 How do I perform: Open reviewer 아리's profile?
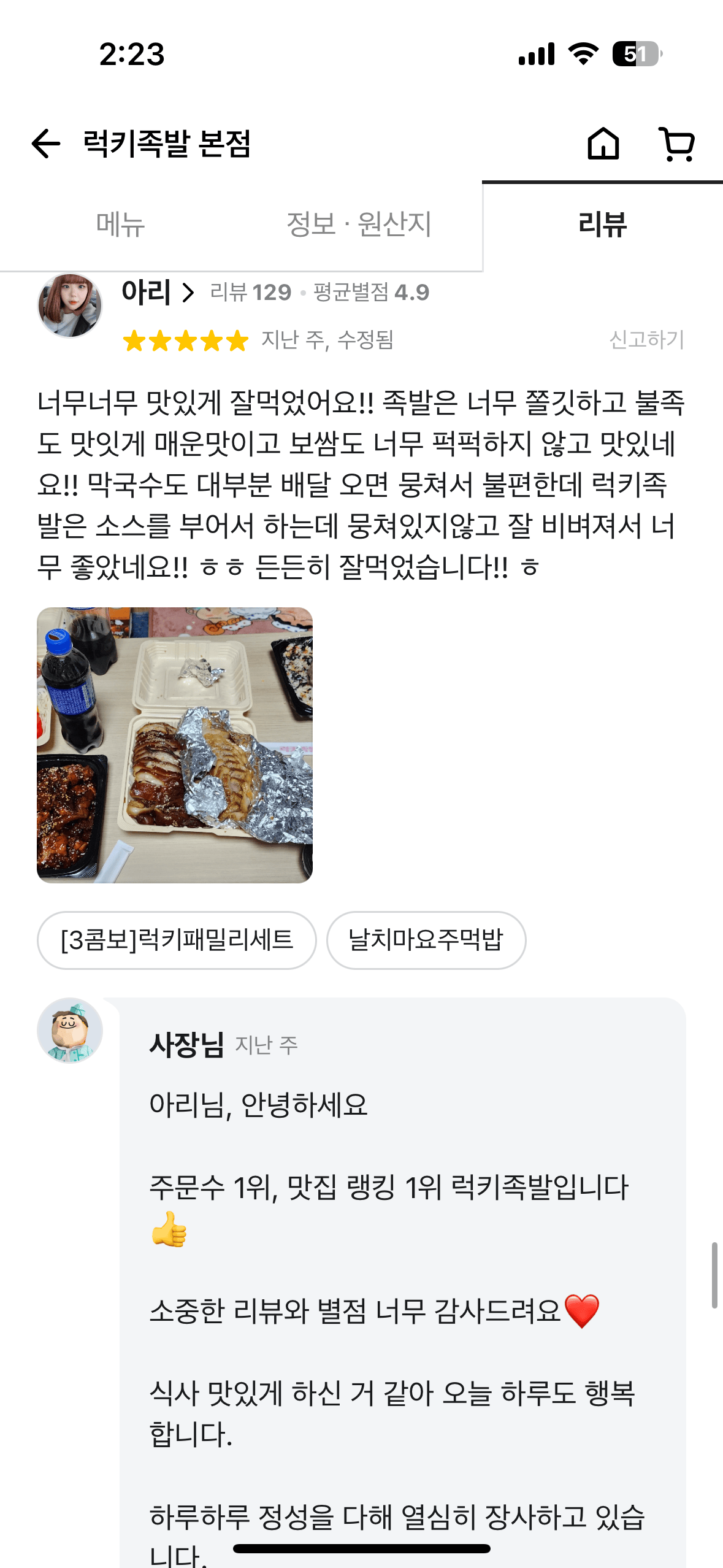(157, 292)
